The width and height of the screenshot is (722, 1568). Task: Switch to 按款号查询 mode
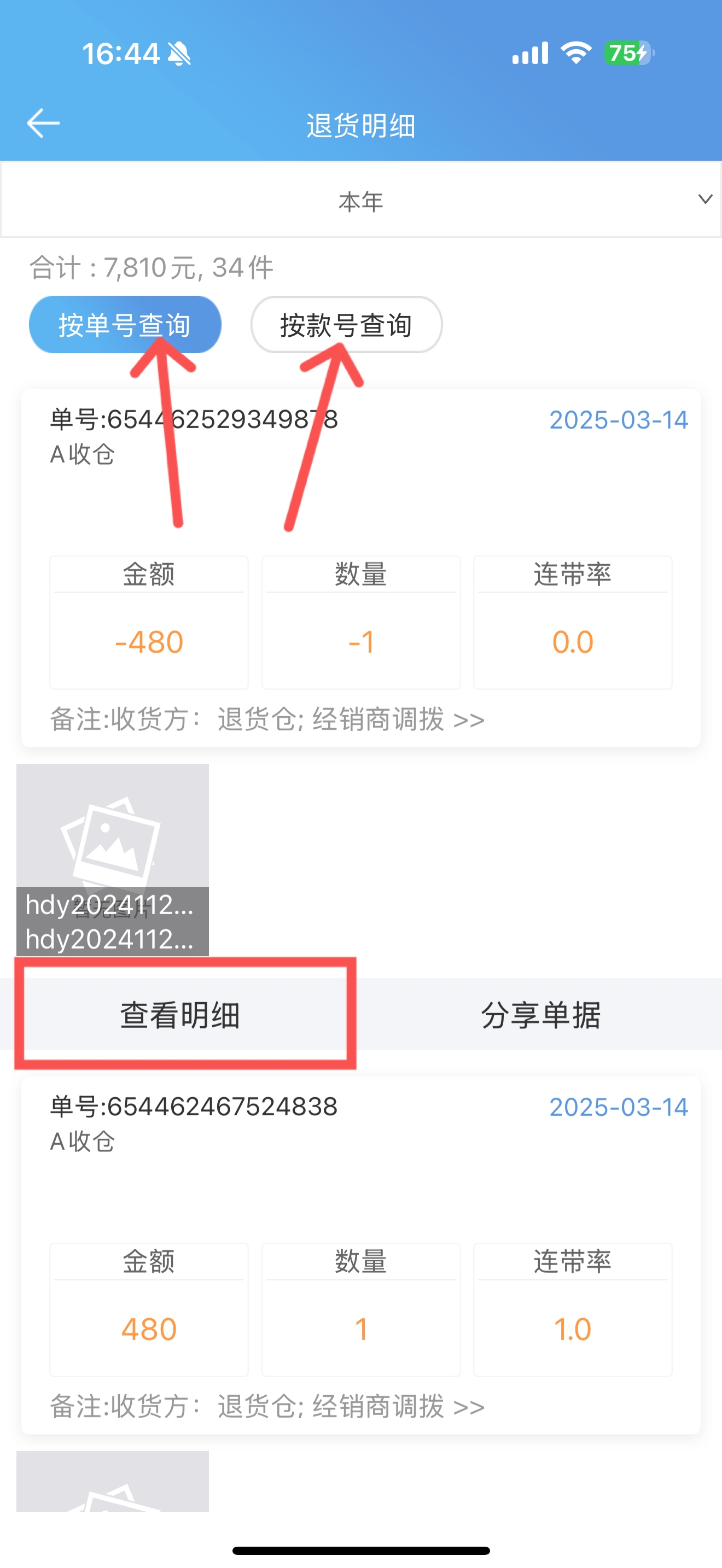[x=346, y=325]
